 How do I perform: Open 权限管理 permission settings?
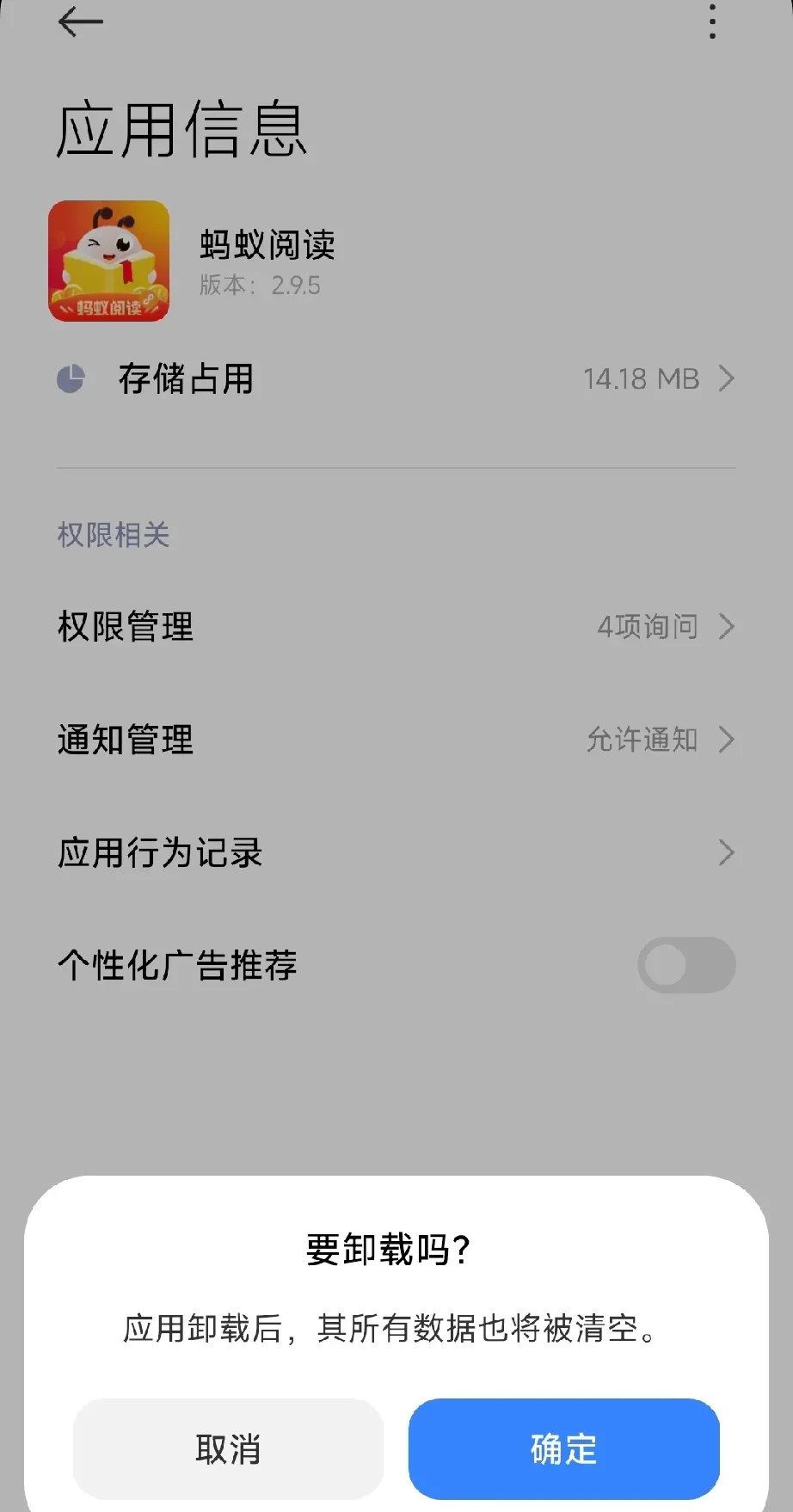396,626
